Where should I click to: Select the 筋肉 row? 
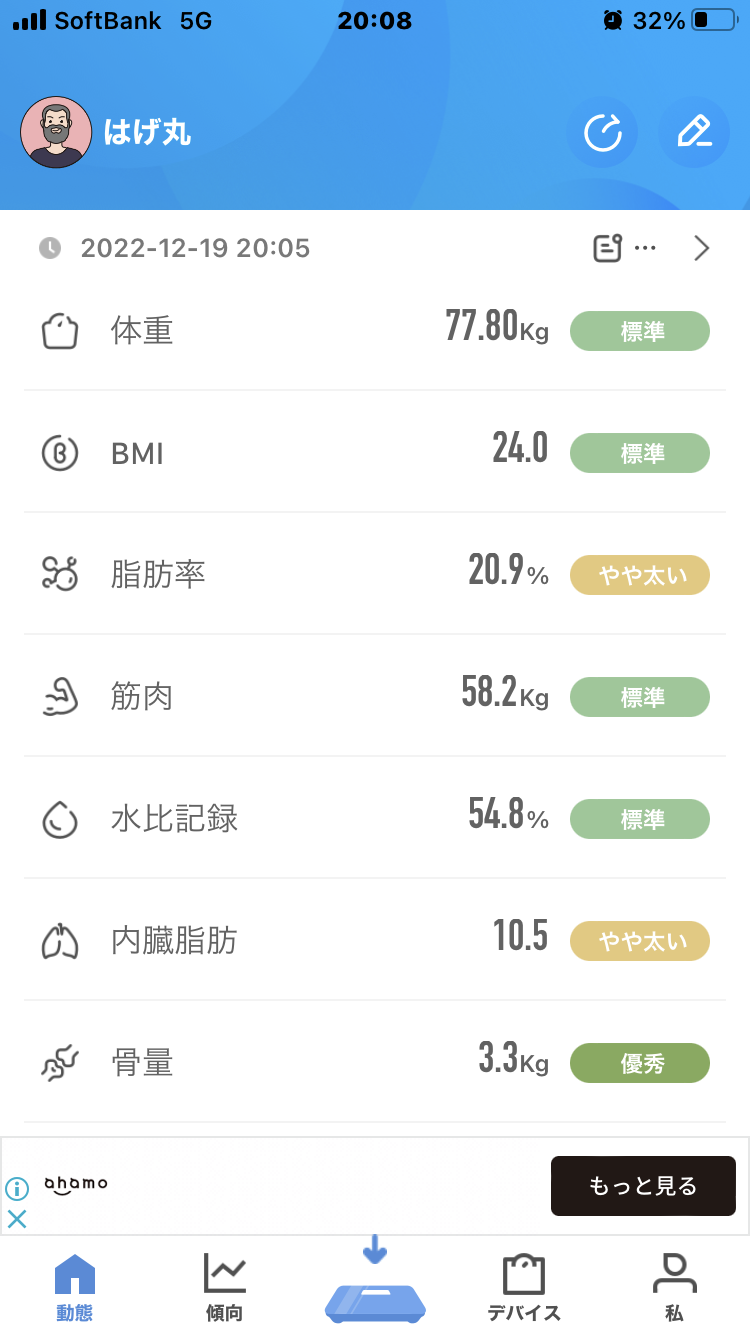[375, 696]
